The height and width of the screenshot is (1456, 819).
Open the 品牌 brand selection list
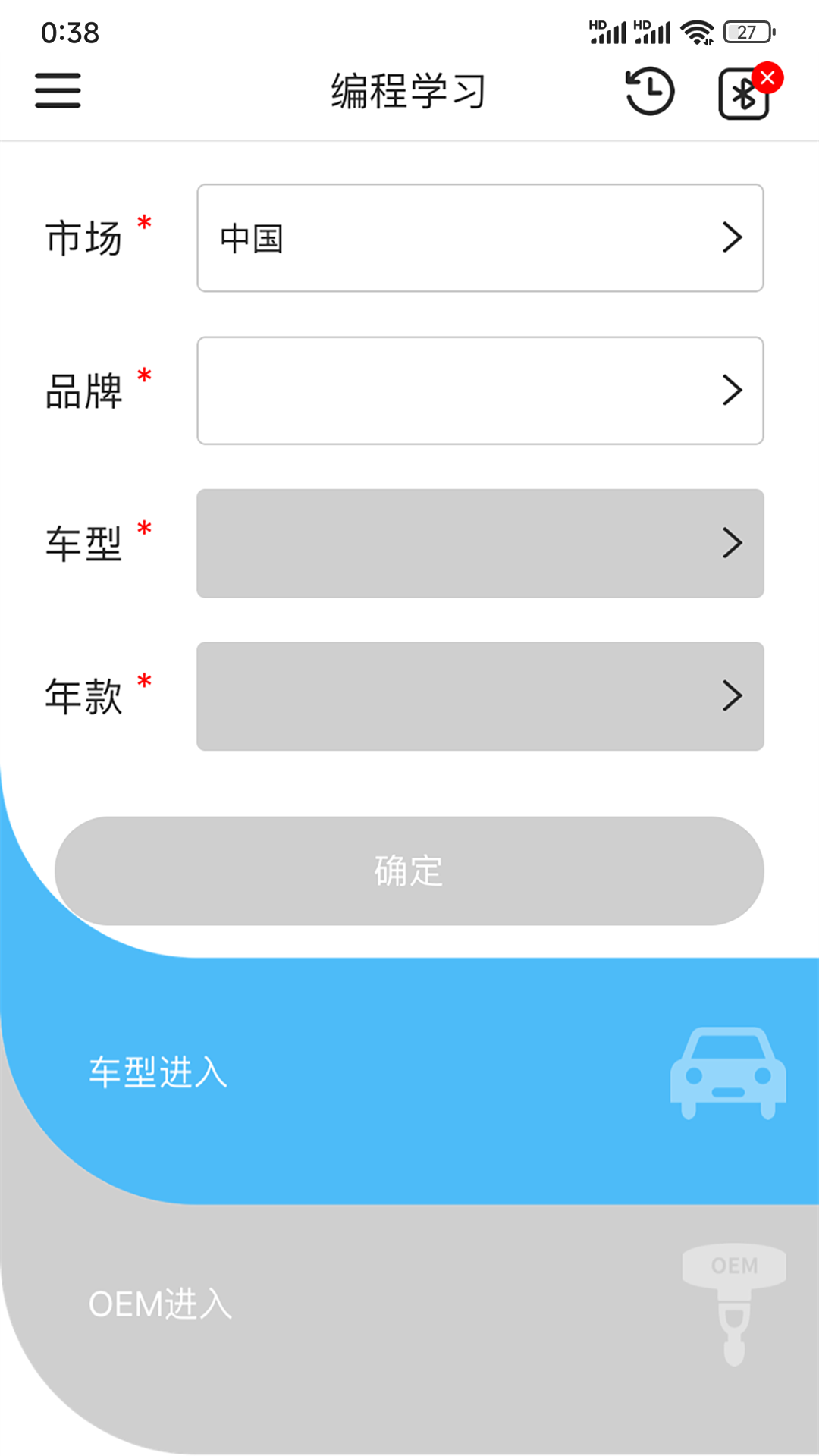pyautogui.click(x=479, y=391)
